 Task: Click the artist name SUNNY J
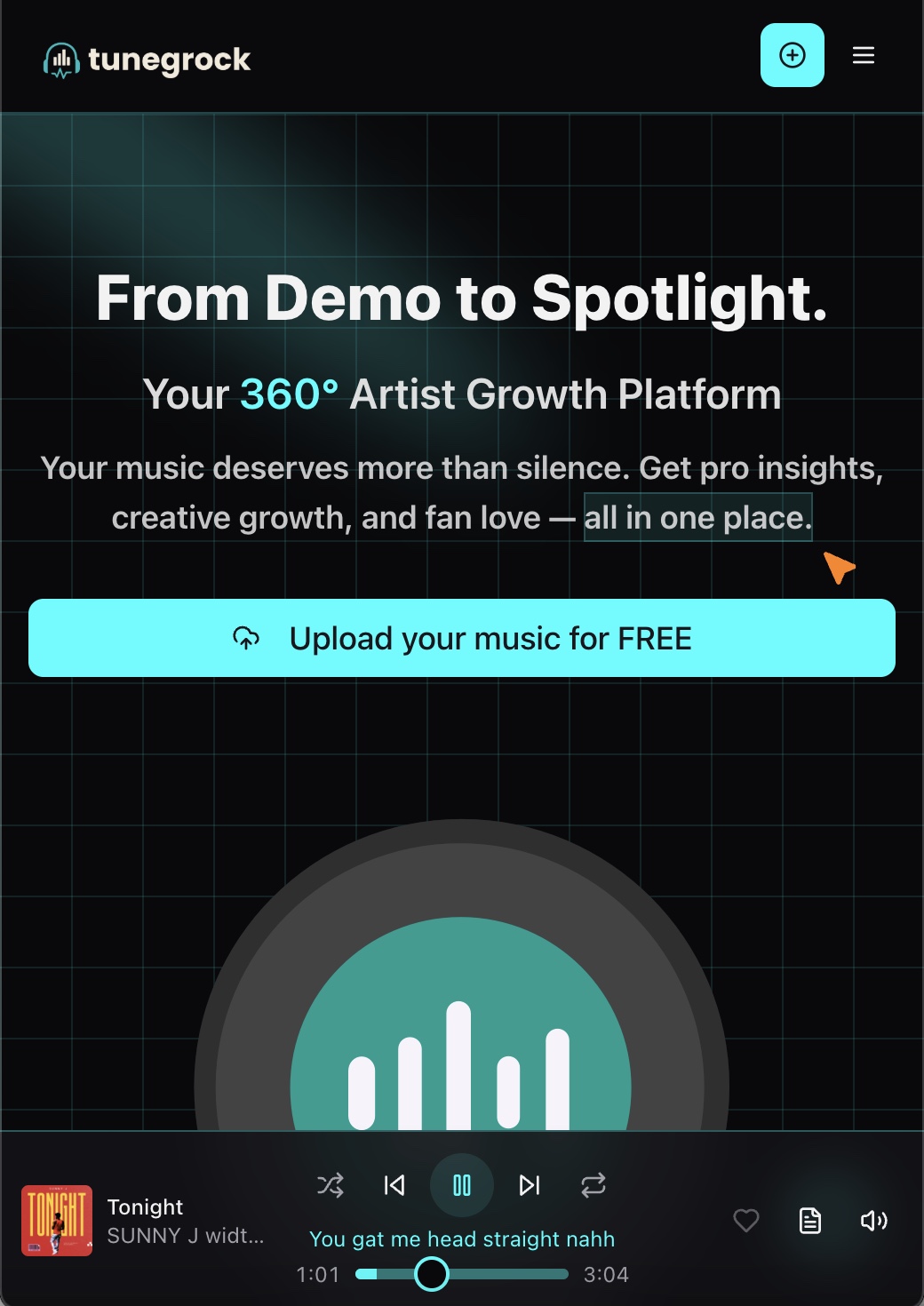coord(186,1235)
